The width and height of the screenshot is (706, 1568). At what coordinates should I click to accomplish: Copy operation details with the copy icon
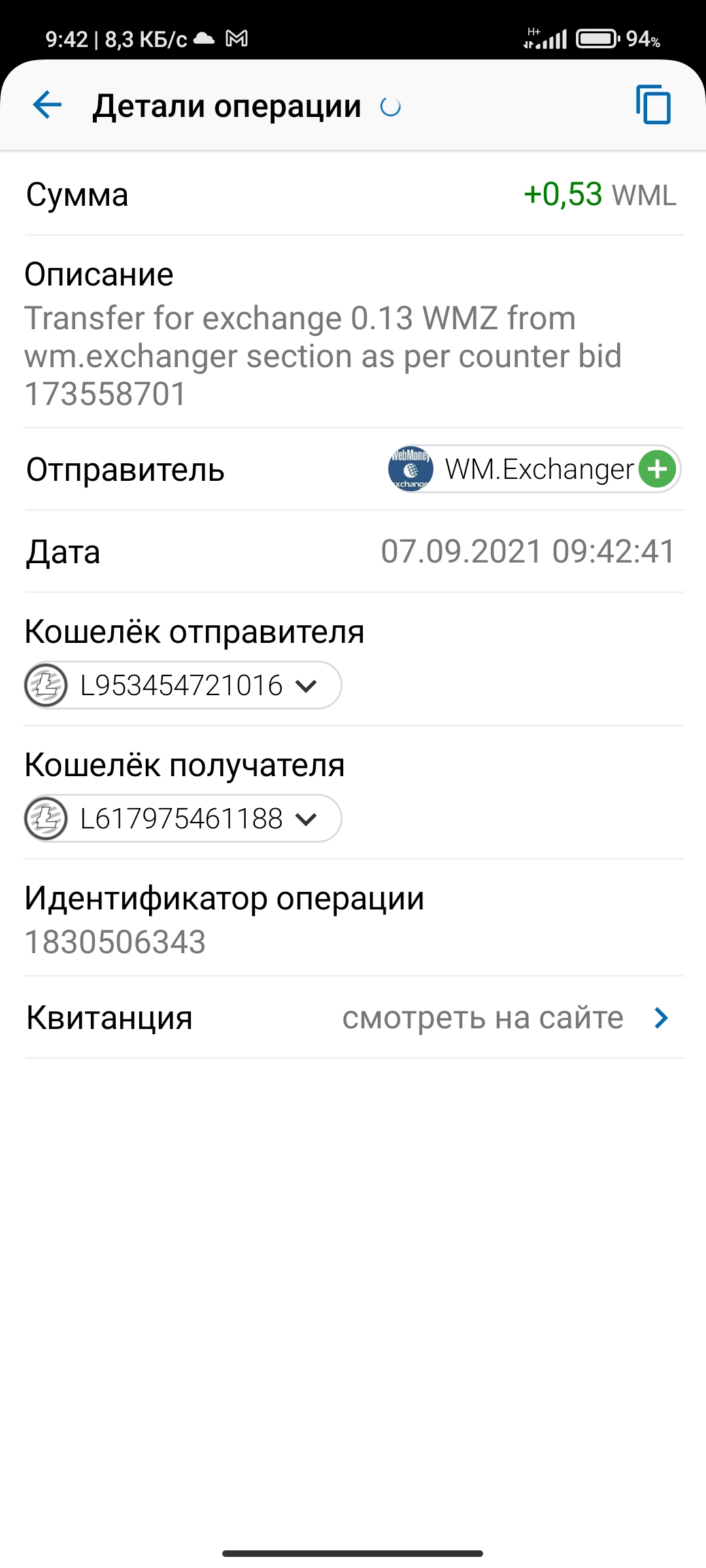(x=653, y=105)
